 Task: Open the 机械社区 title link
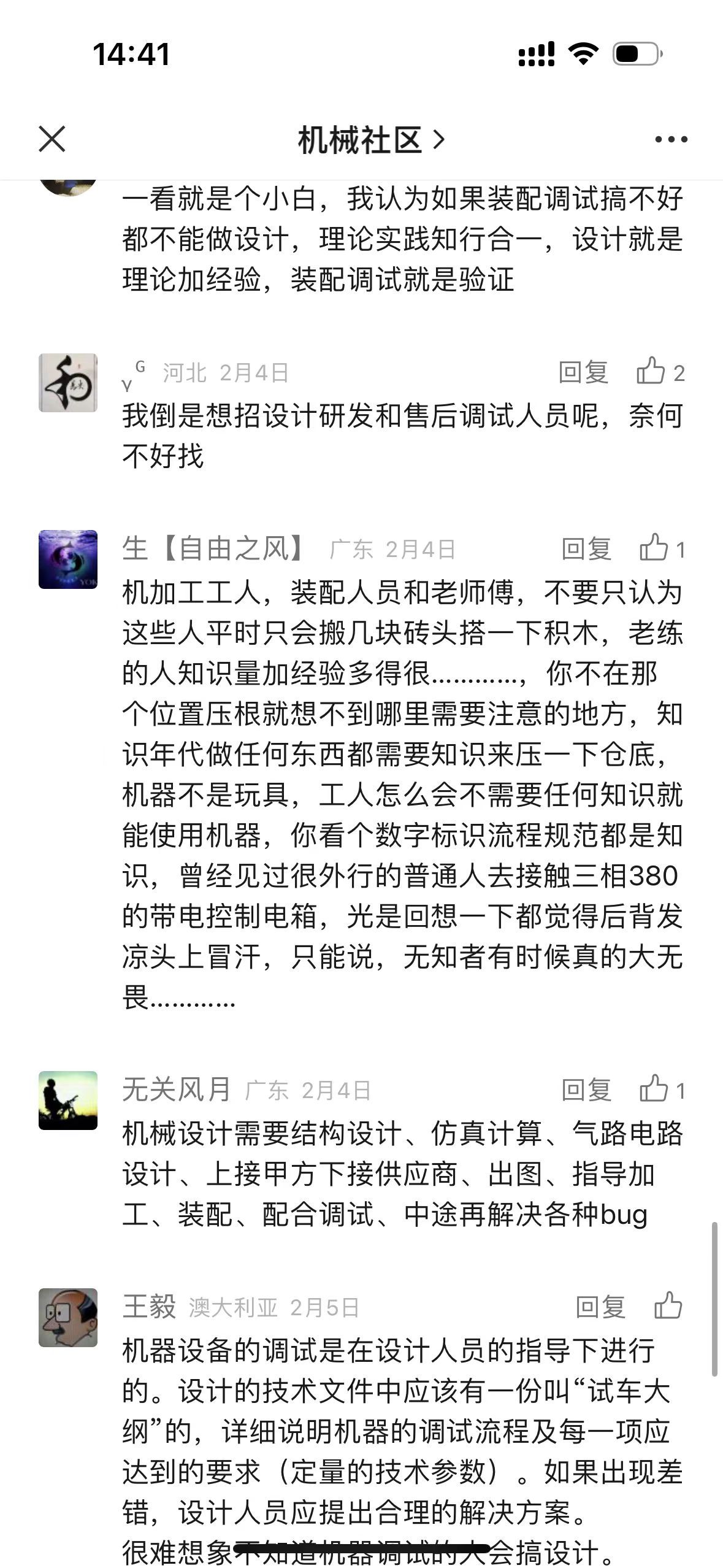370,140
